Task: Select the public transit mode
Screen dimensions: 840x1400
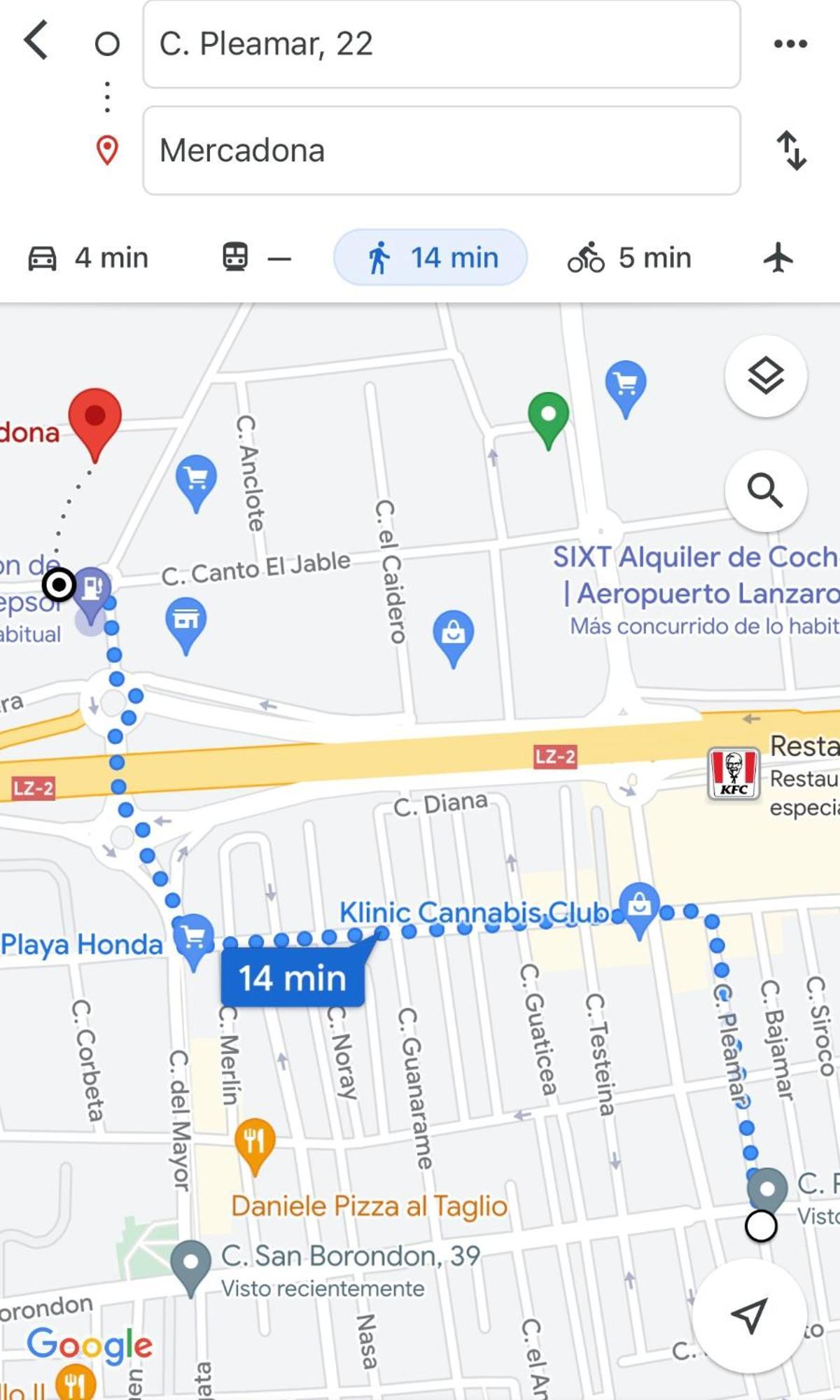Action: pyautogui.click(x=255, y=258)
